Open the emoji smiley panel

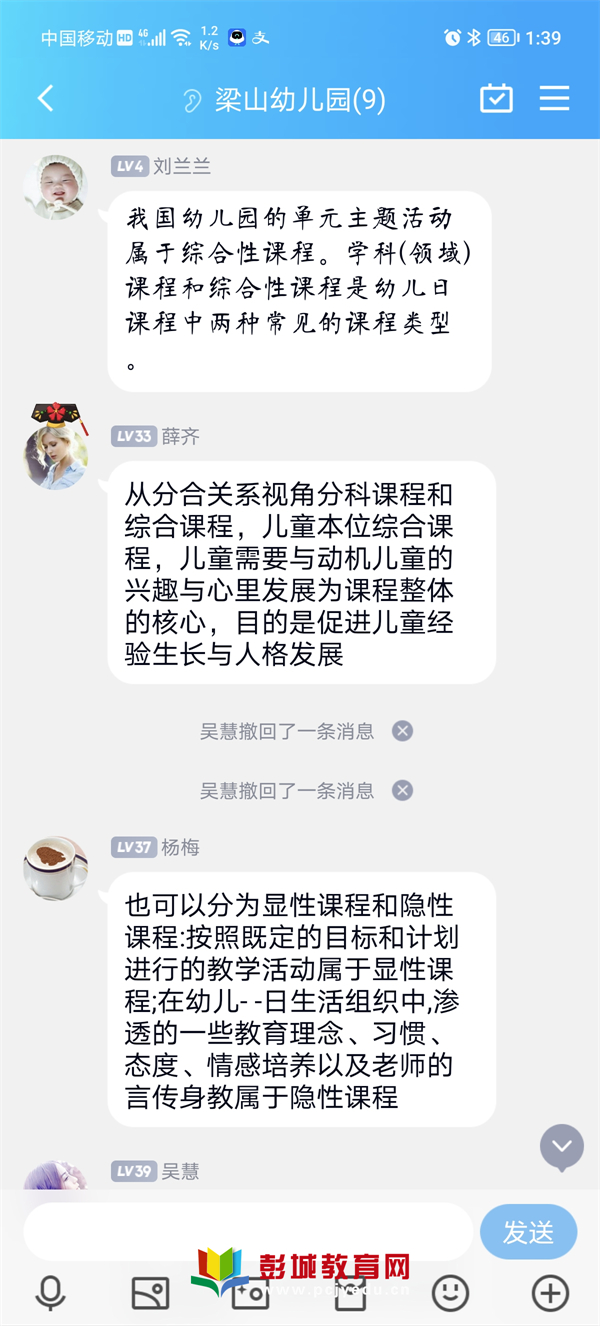point(450,1294)
